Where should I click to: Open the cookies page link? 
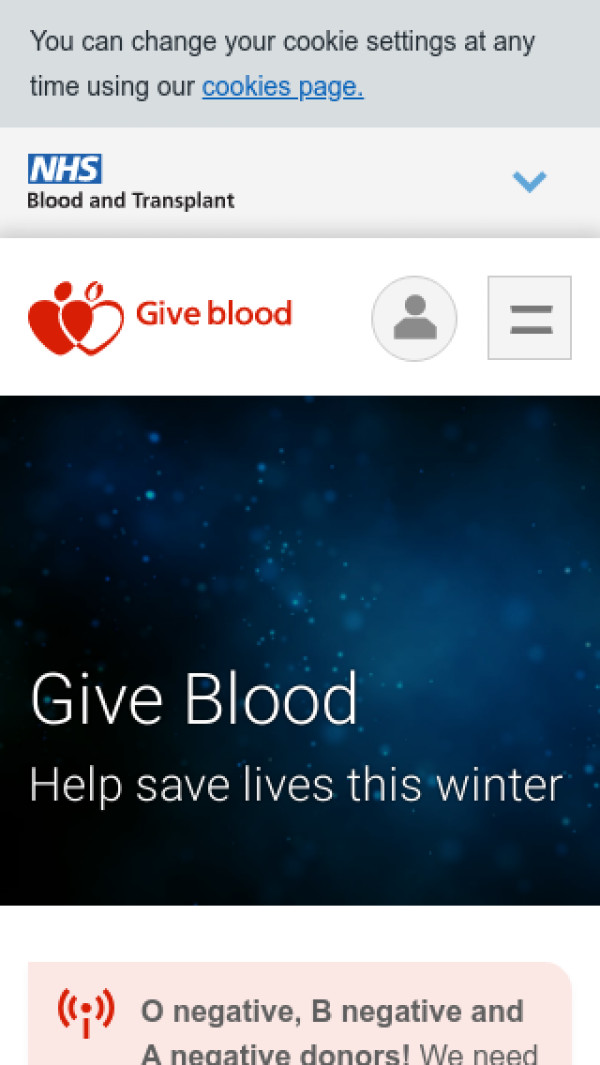tap(282, 87)
